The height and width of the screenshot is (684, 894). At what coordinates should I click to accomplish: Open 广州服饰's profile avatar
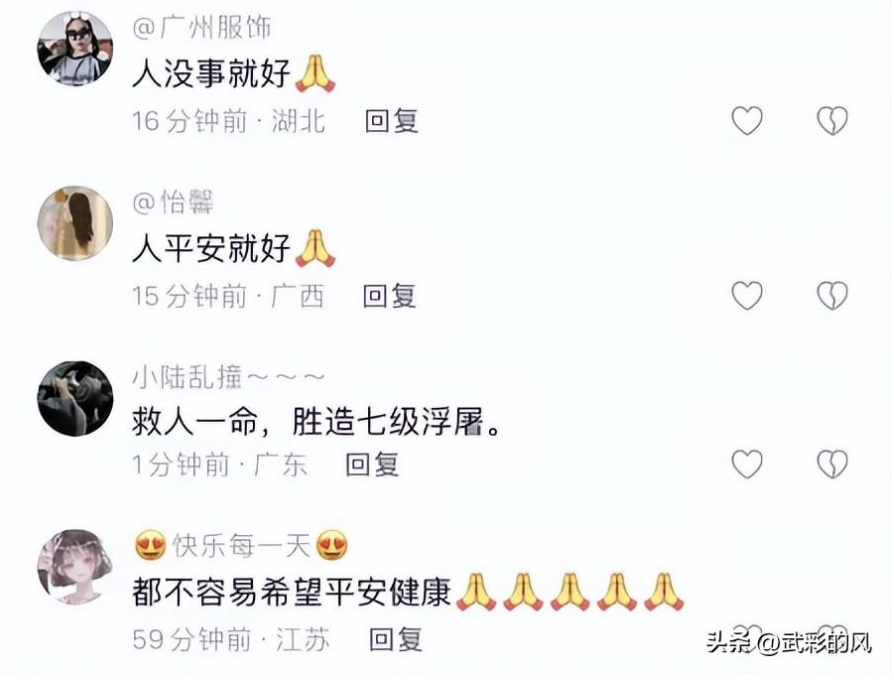[75, 49]
